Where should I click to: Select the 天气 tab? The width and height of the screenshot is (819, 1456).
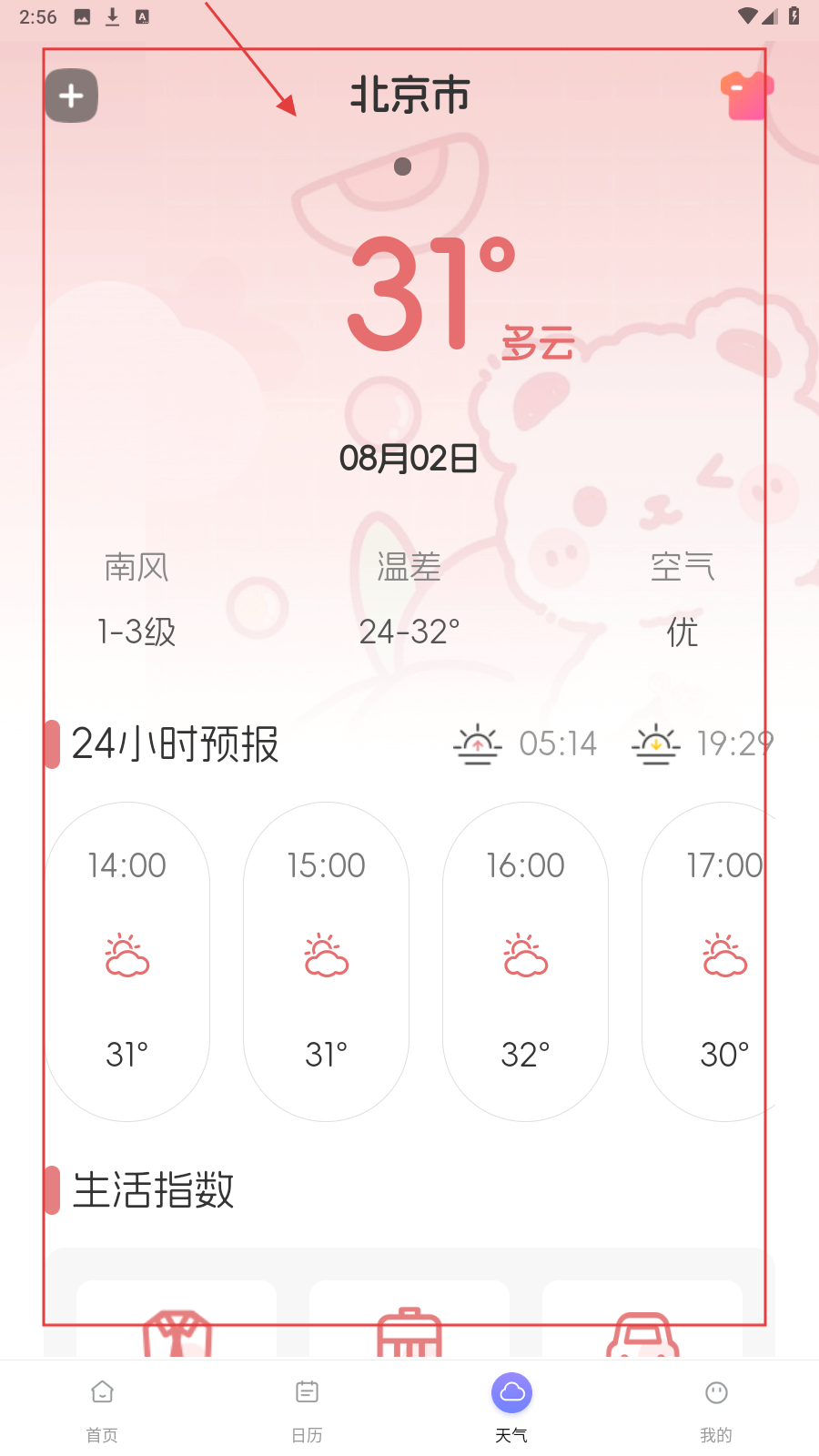coord(511,1407)
